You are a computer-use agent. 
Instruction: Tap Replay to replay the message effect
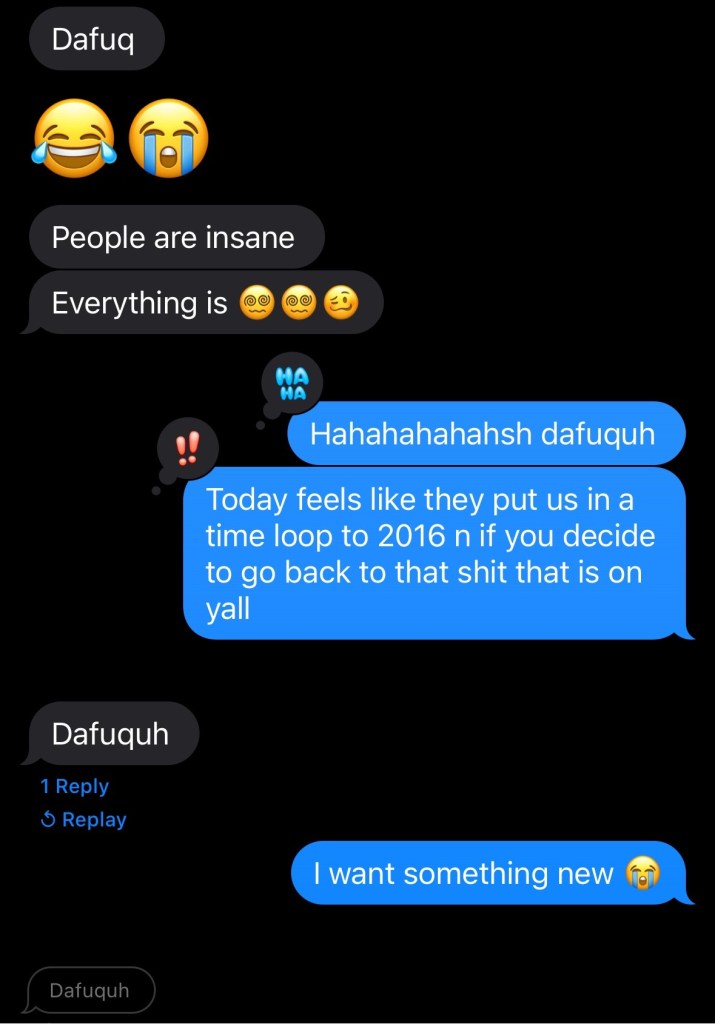click(x=84, y=820)
